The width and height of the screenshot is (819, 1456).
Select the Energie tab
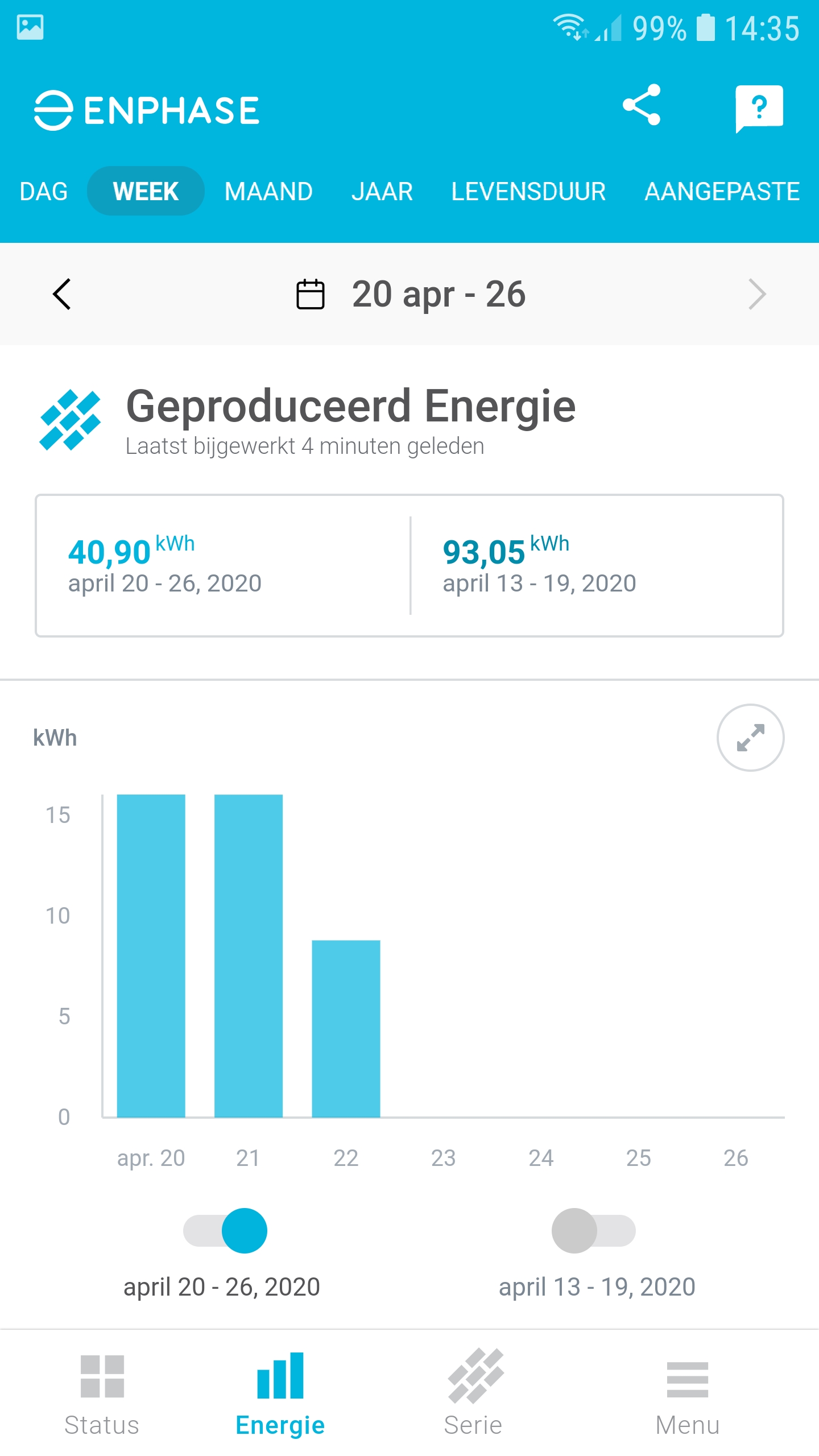tap(280, 1393)
